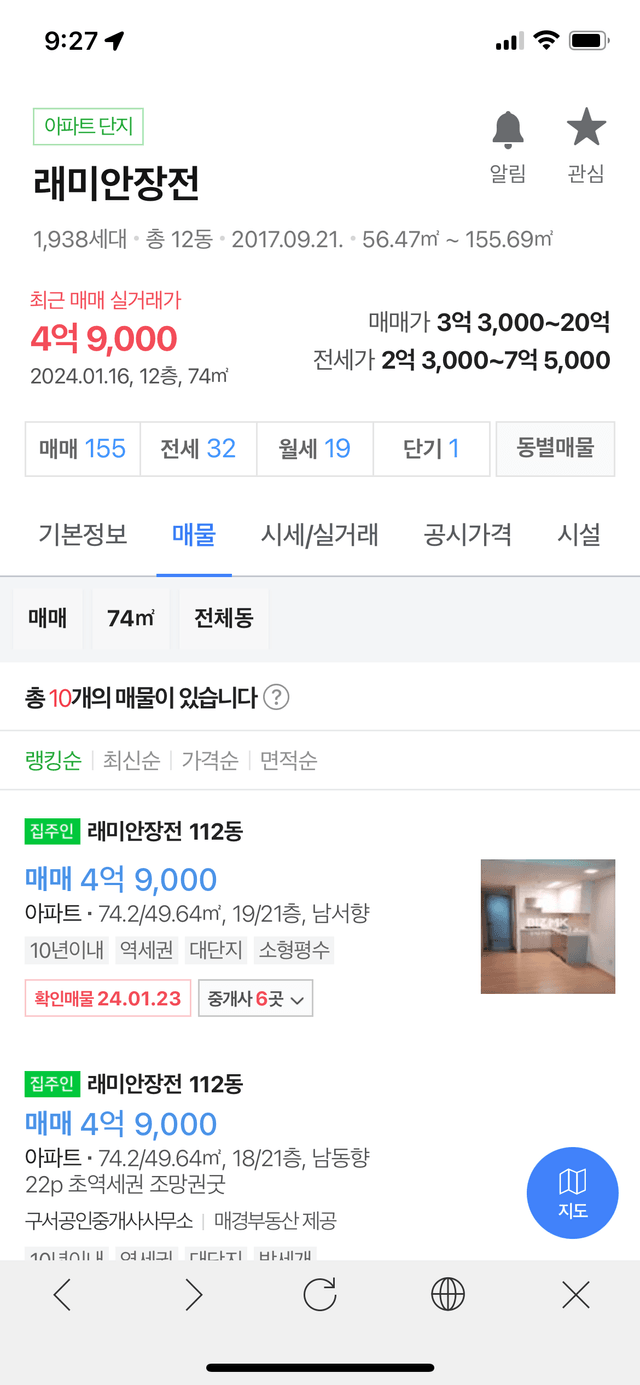Switch to the 공시가격 tab
640x1385 pixels.
click(x=468, y=535)
